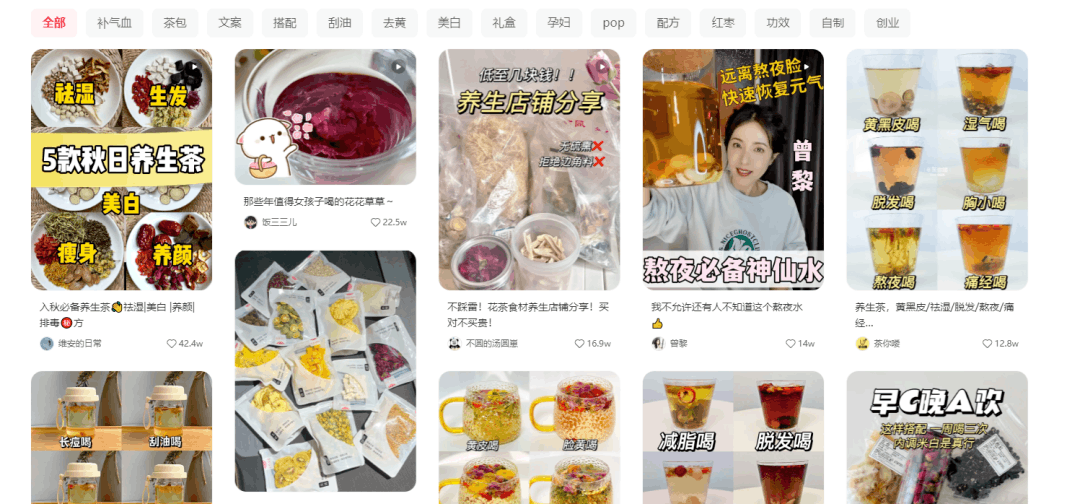This screenshot has height=504, width=1080.
Task: Filter by 孕妇 chip
Action: 559,23
